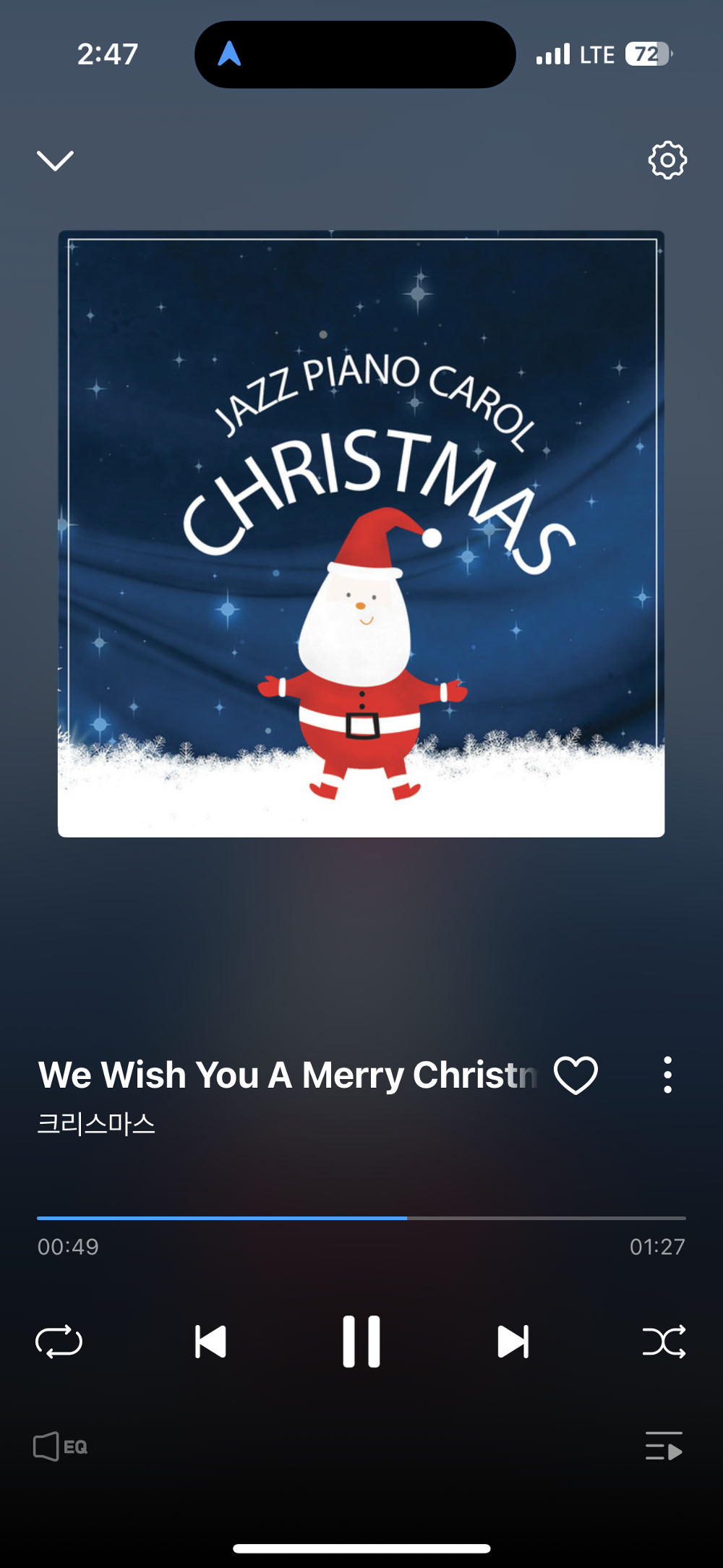Skip to the next track
Image resolution: width=723 pixels, height=1568 pixels.
point(513,1342)
